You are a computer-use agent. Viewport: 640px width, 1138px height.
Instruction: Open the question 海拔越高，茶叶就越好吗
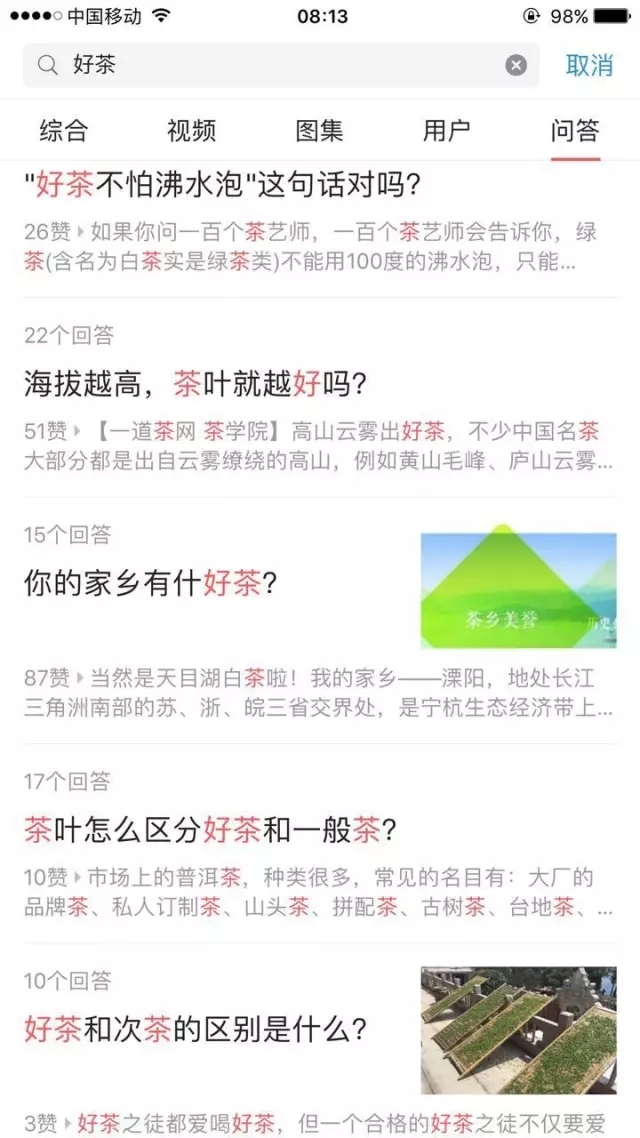tap(195, 383)
